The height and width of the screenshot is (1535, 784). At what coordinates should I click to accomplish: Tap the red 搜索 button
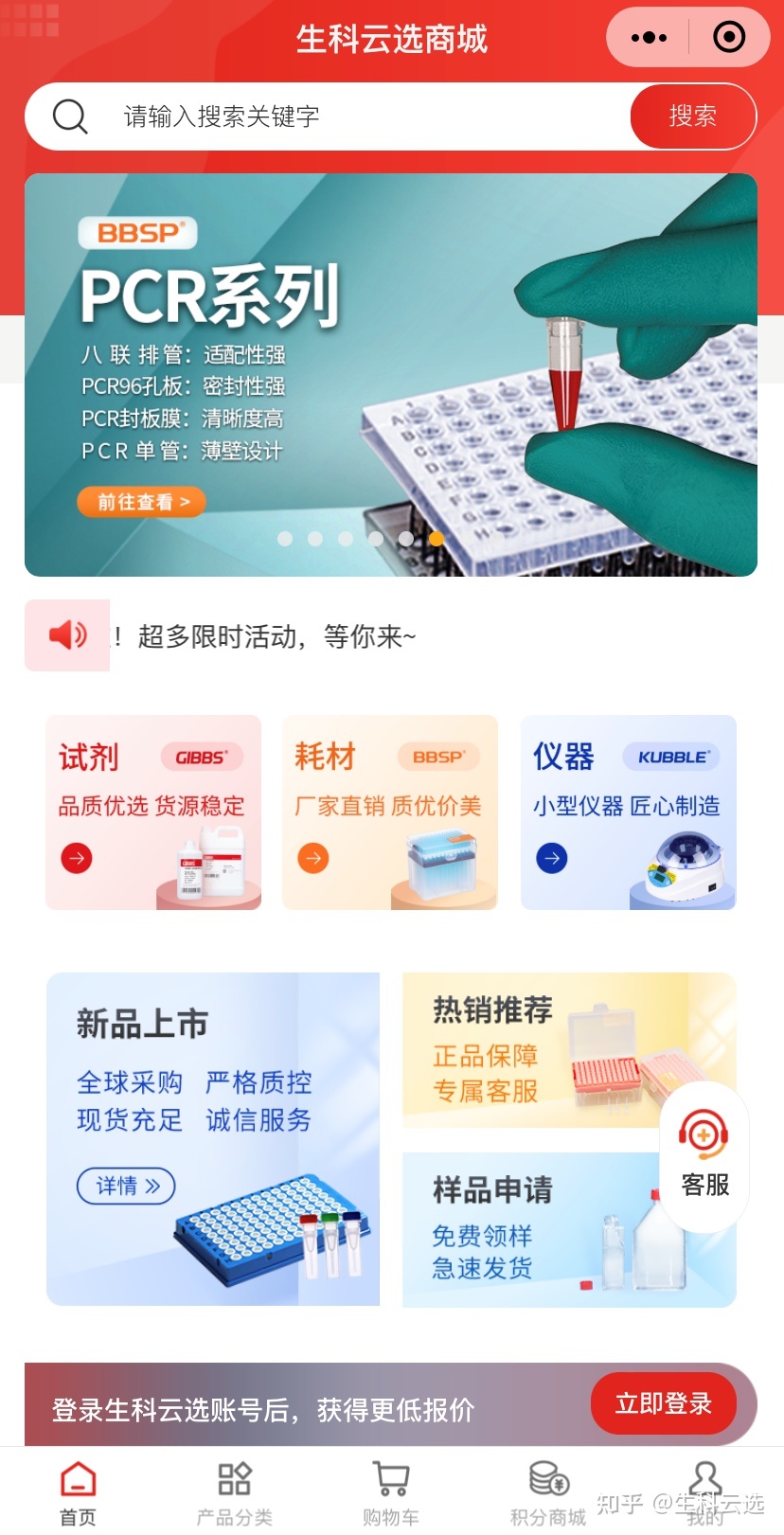692,116
